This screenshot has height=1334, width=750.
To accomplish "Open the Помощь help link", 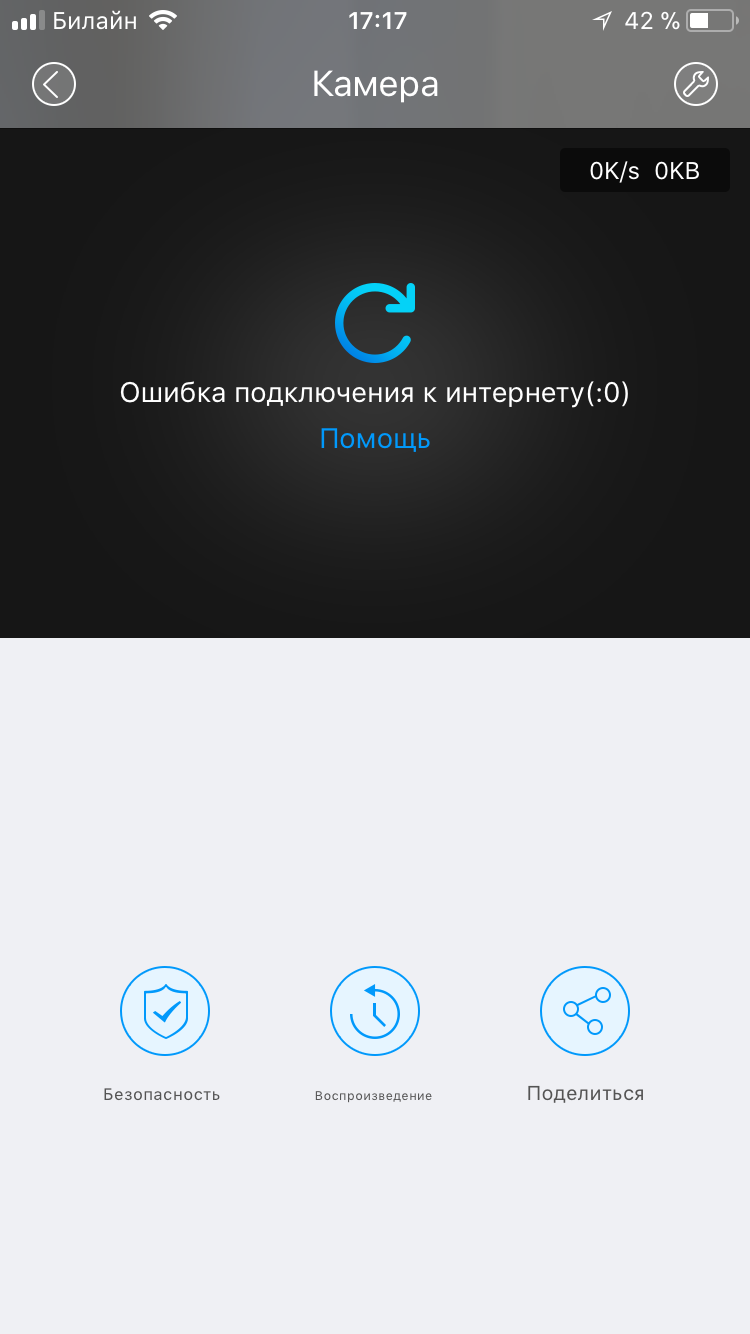I will click(375, 438).
